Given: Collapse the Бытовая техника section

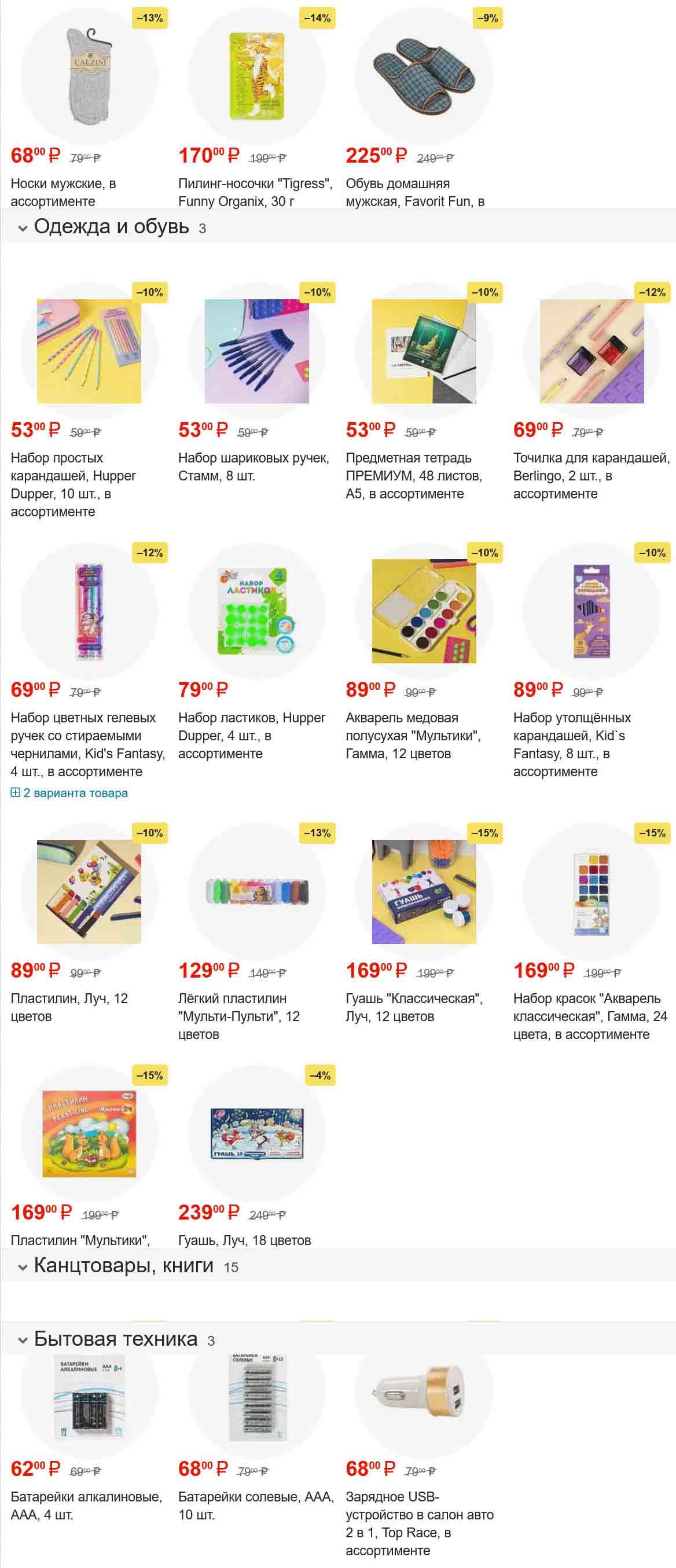Looking at the screenshot, I should [x=115, y=1339].
